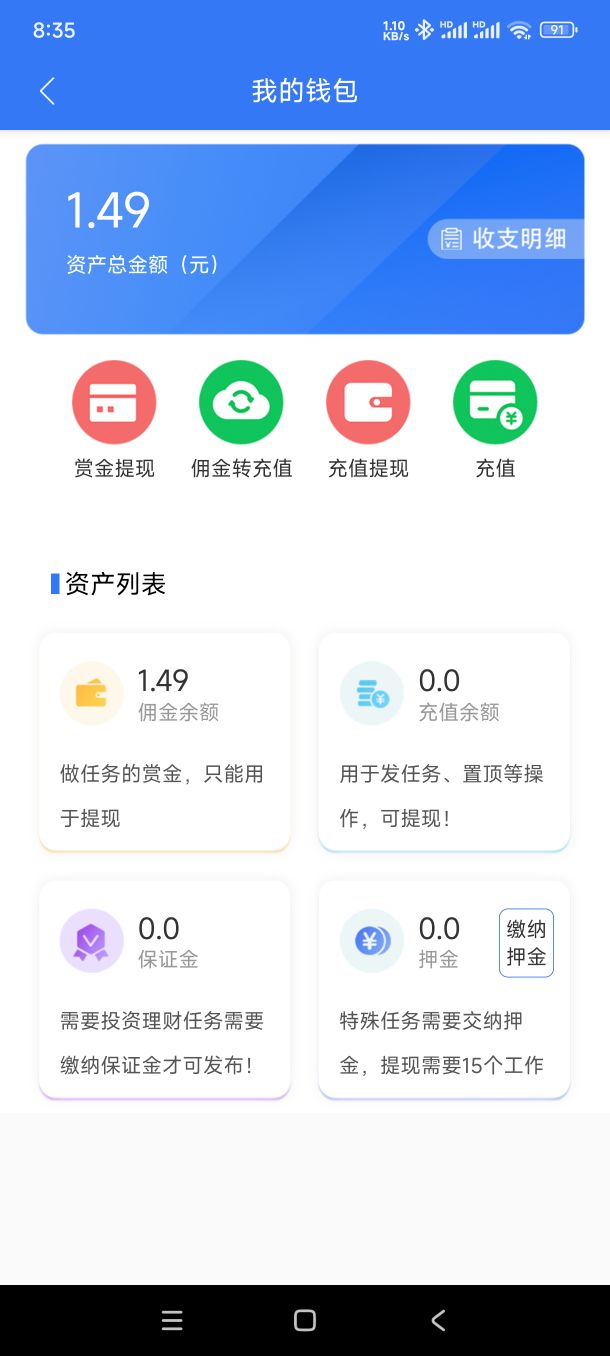Viewport: 610px width, 1356px height.
Task: Open the 佣金余额 asset card
Action: (x=165, y=742)
